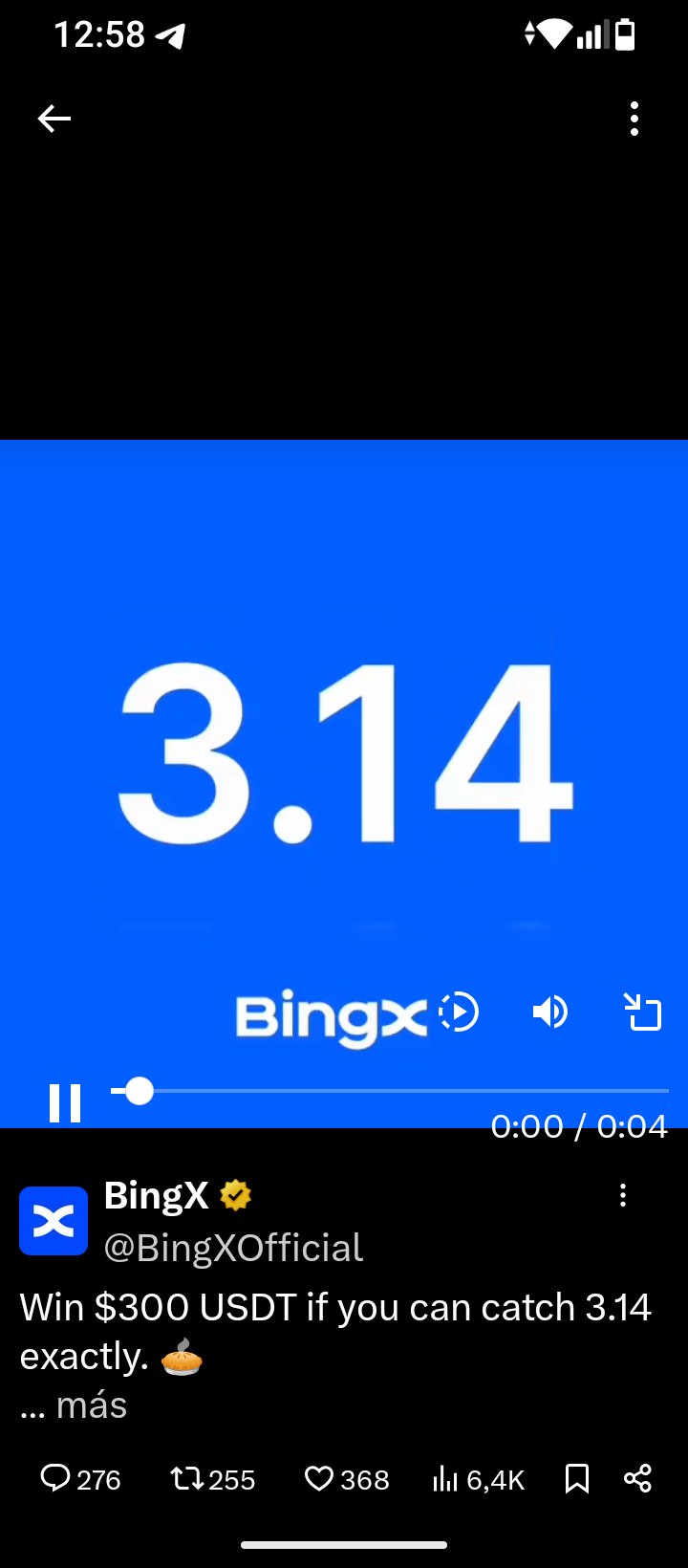
Task: Mute the video sound
Action: 549,1013
